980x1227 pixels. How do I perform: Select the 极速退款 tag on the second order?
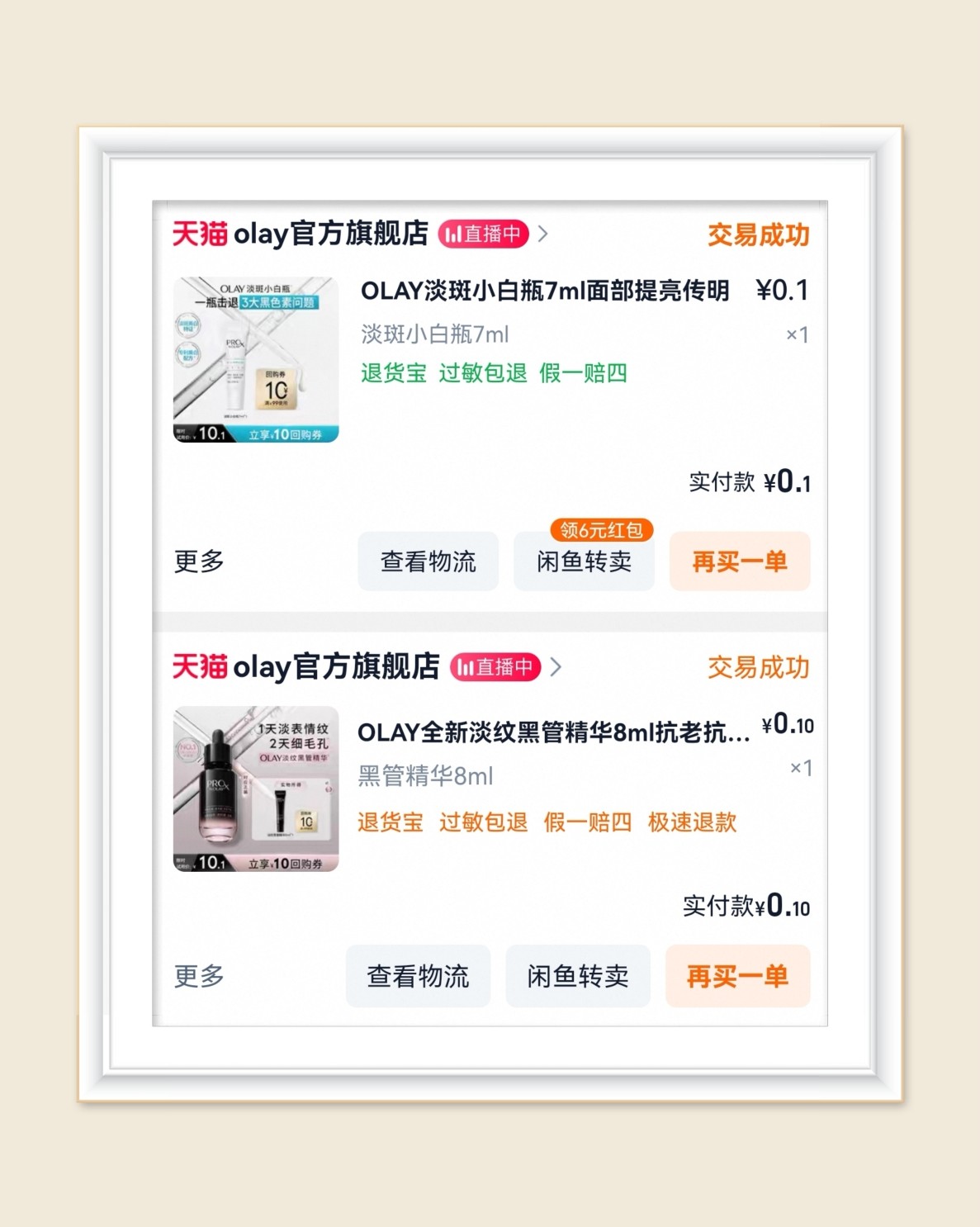pos(692,822)
